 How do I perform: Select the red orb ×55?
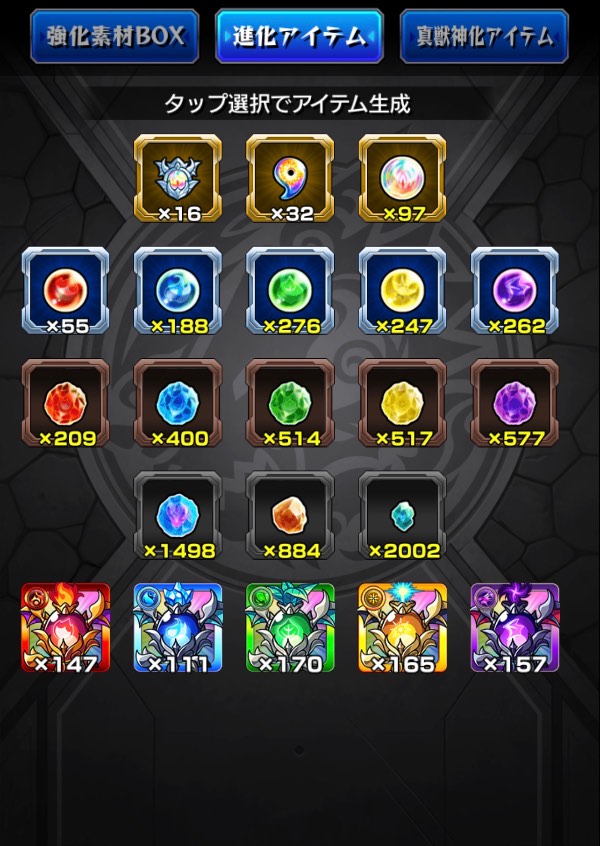pos(65,291)
